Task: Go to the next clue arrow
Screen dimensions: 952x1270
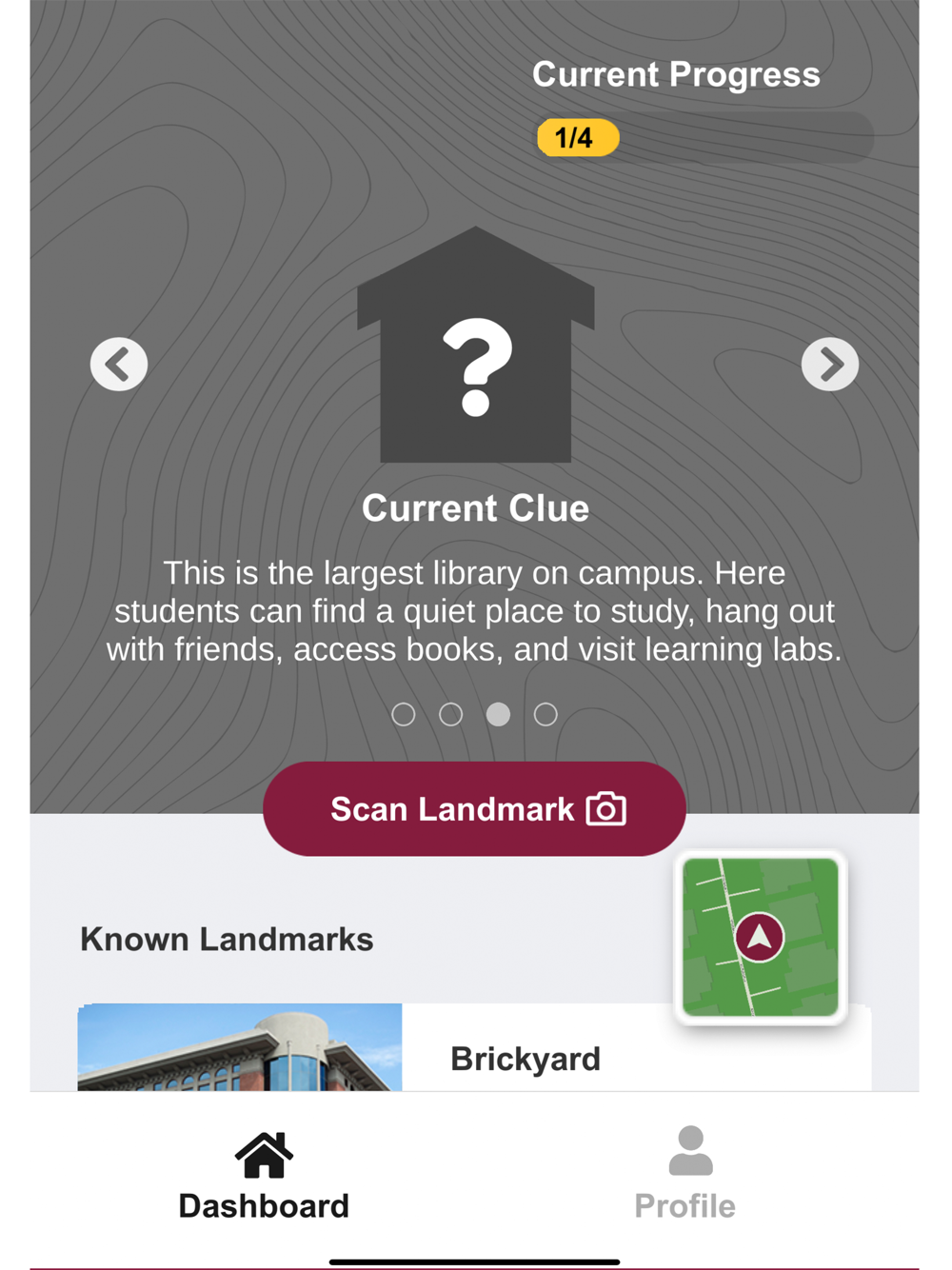Action: click(x=830, y=364)
